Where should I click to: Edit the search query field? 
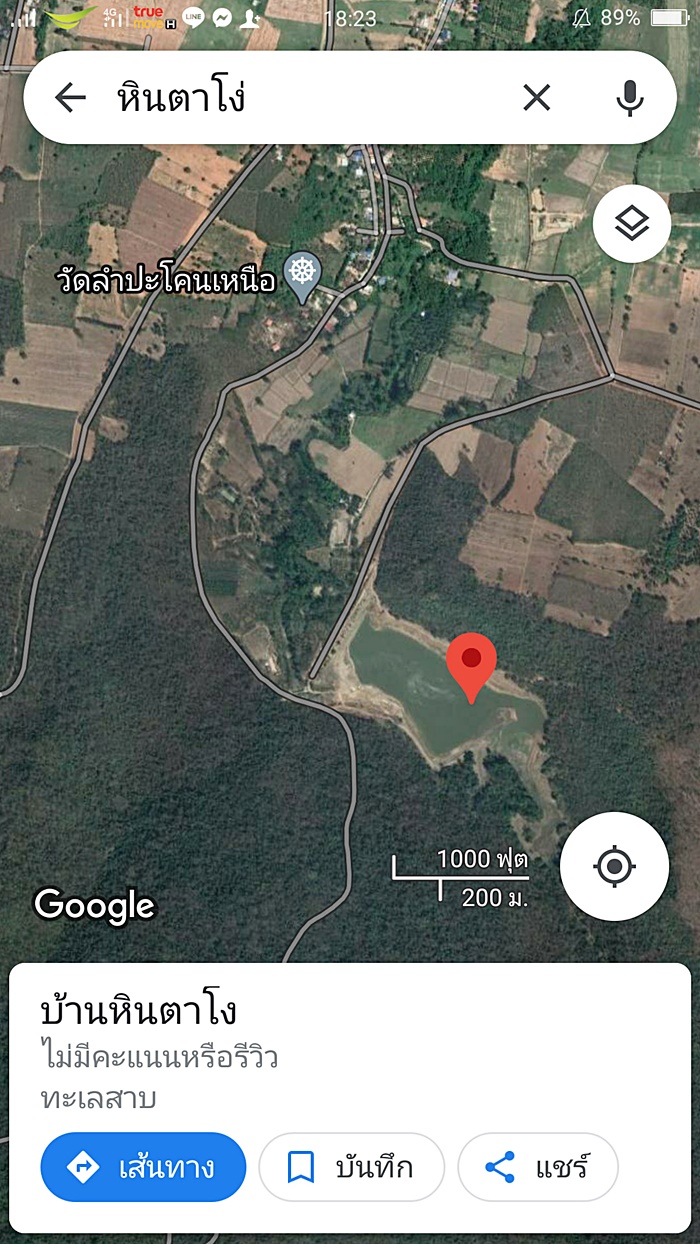[300, 98]
